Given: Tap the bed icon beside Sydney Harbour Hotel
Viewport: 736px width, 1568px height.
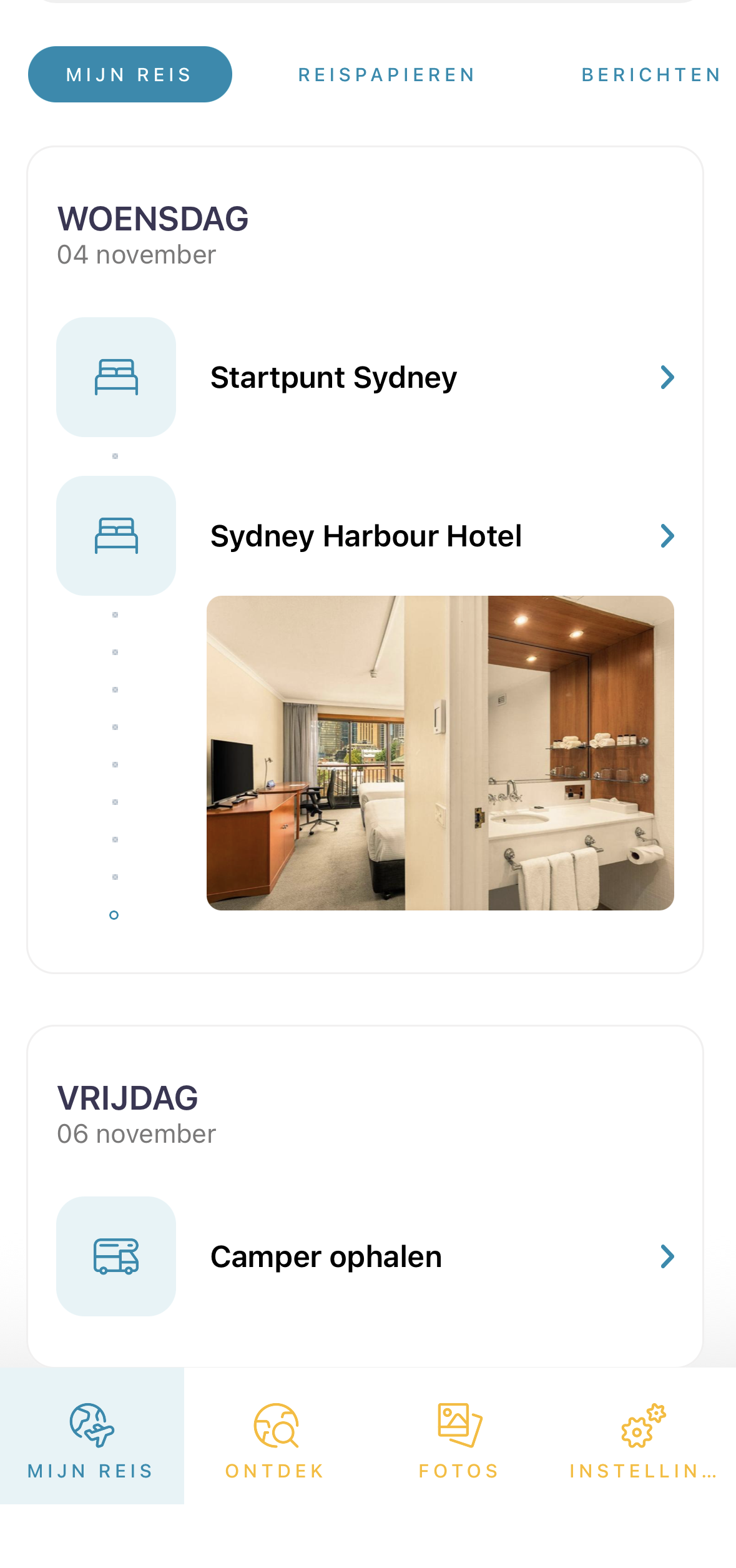Looking at the screenshot, I should (x=115, y=536).
